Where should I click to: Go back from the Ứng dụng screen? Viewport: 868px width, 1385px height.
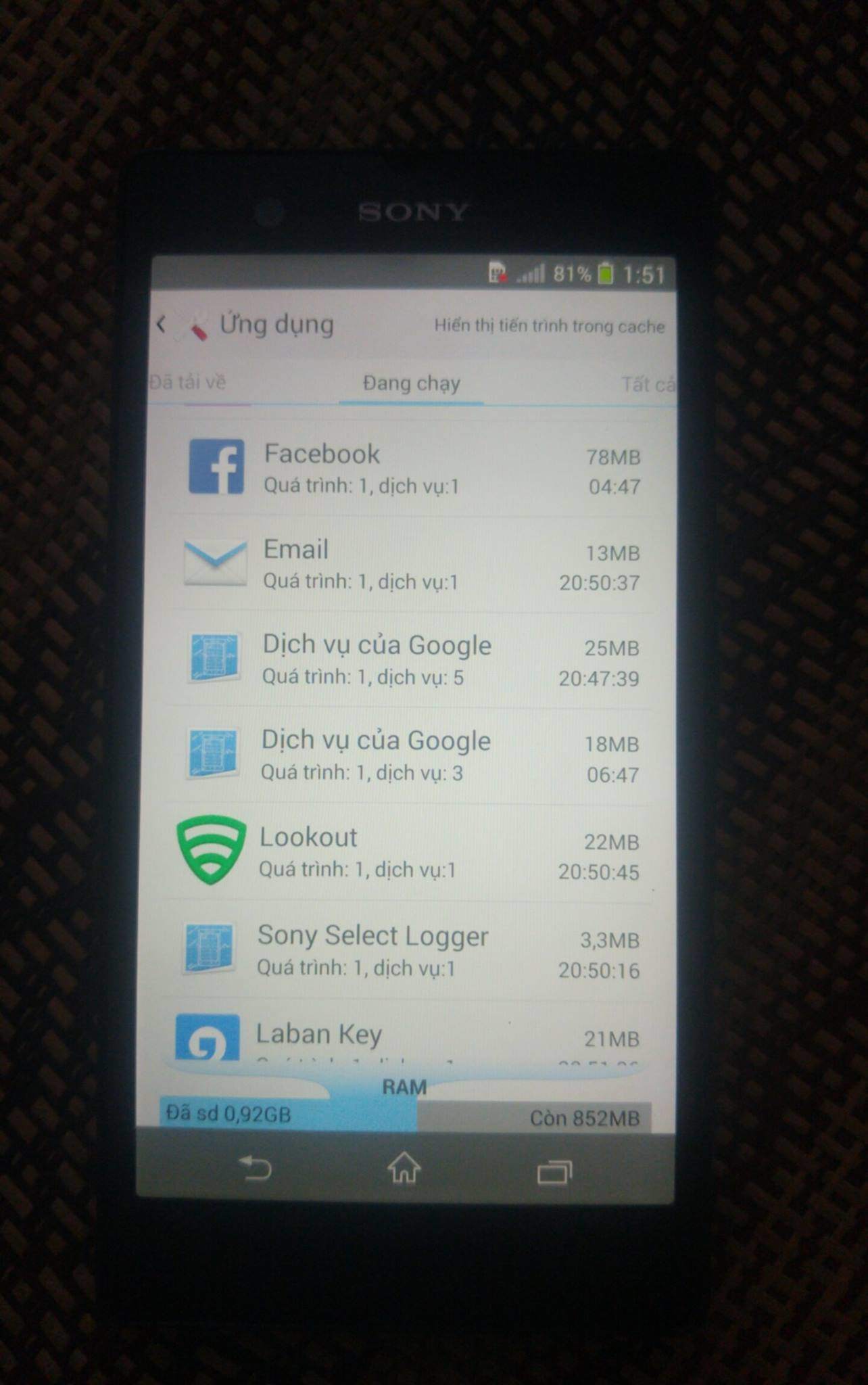(x=162, y=324)
